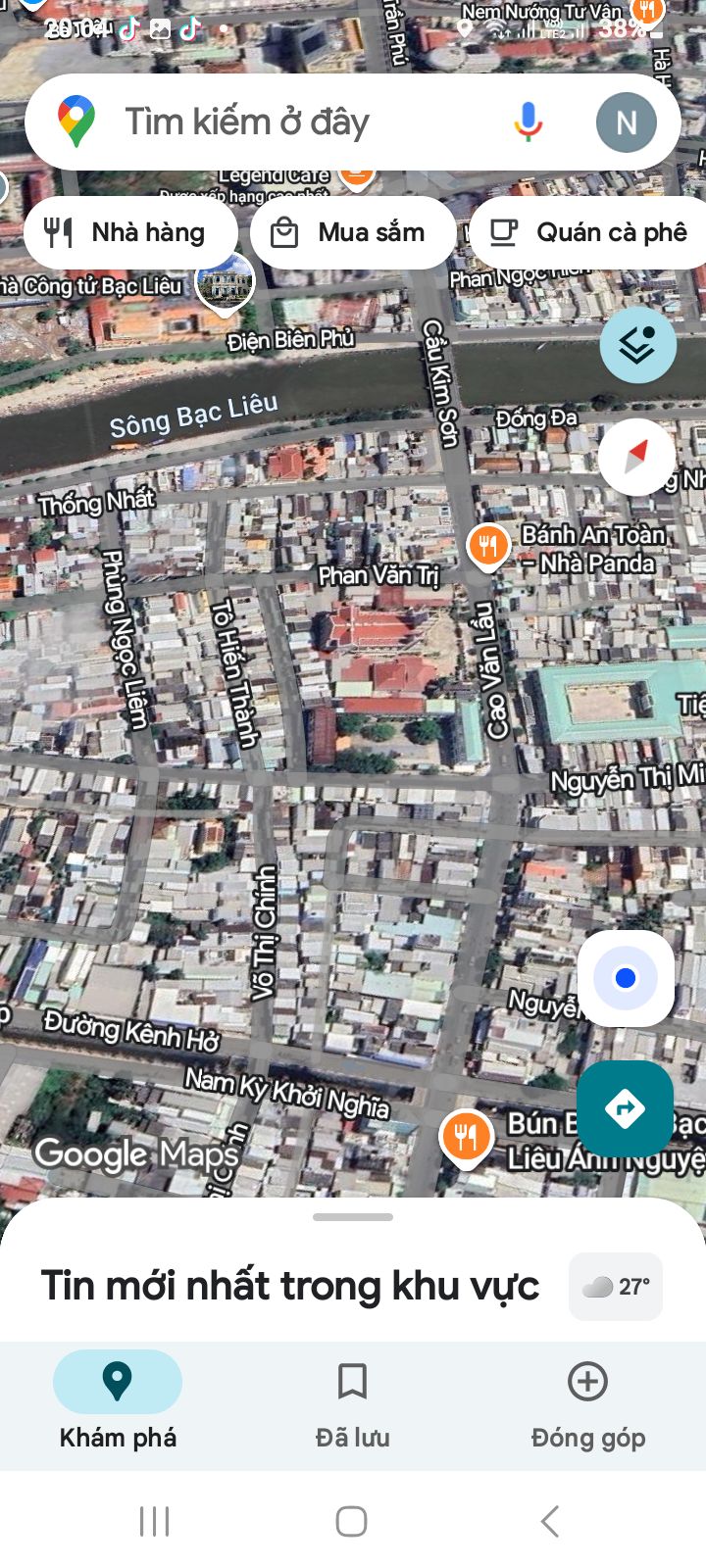Open the 'Nhà Công tử Bạc Liêu' photo pin
The height and width of the screenshot is (1568, 706).
coord(225,284)
